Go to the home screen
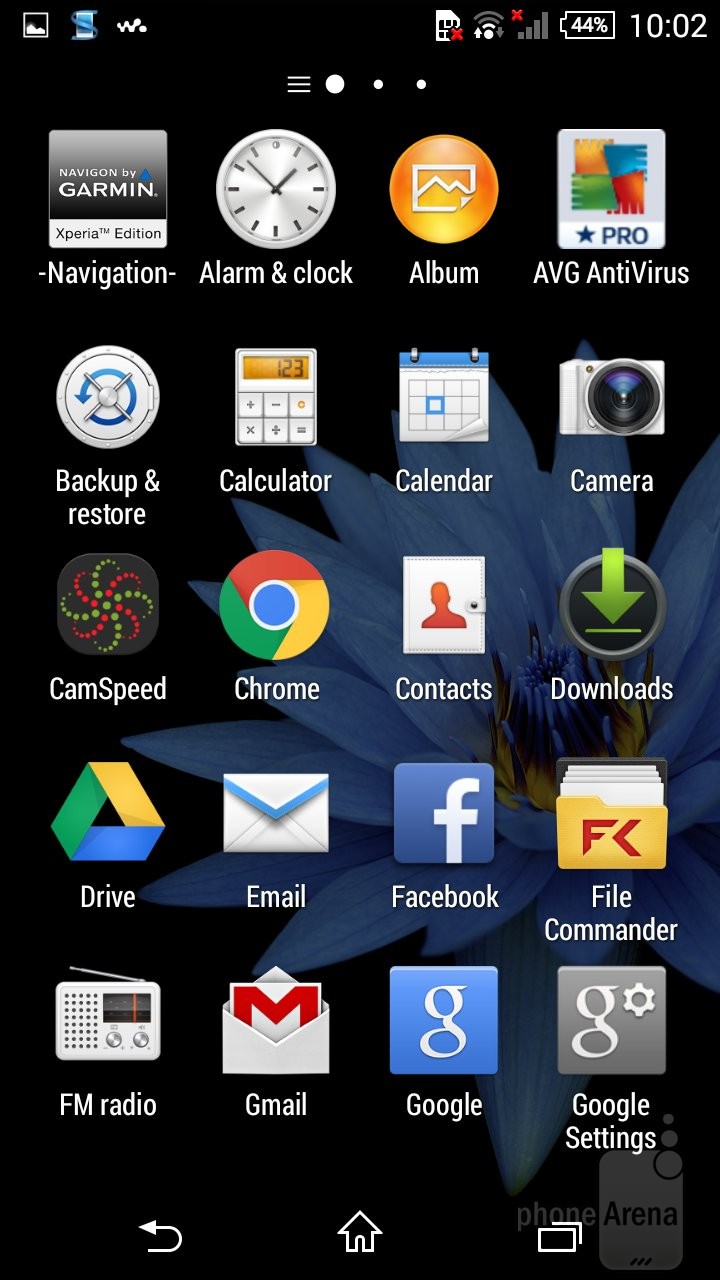Viewport: 720px width, 1280px height. [x=360, y=1233]
